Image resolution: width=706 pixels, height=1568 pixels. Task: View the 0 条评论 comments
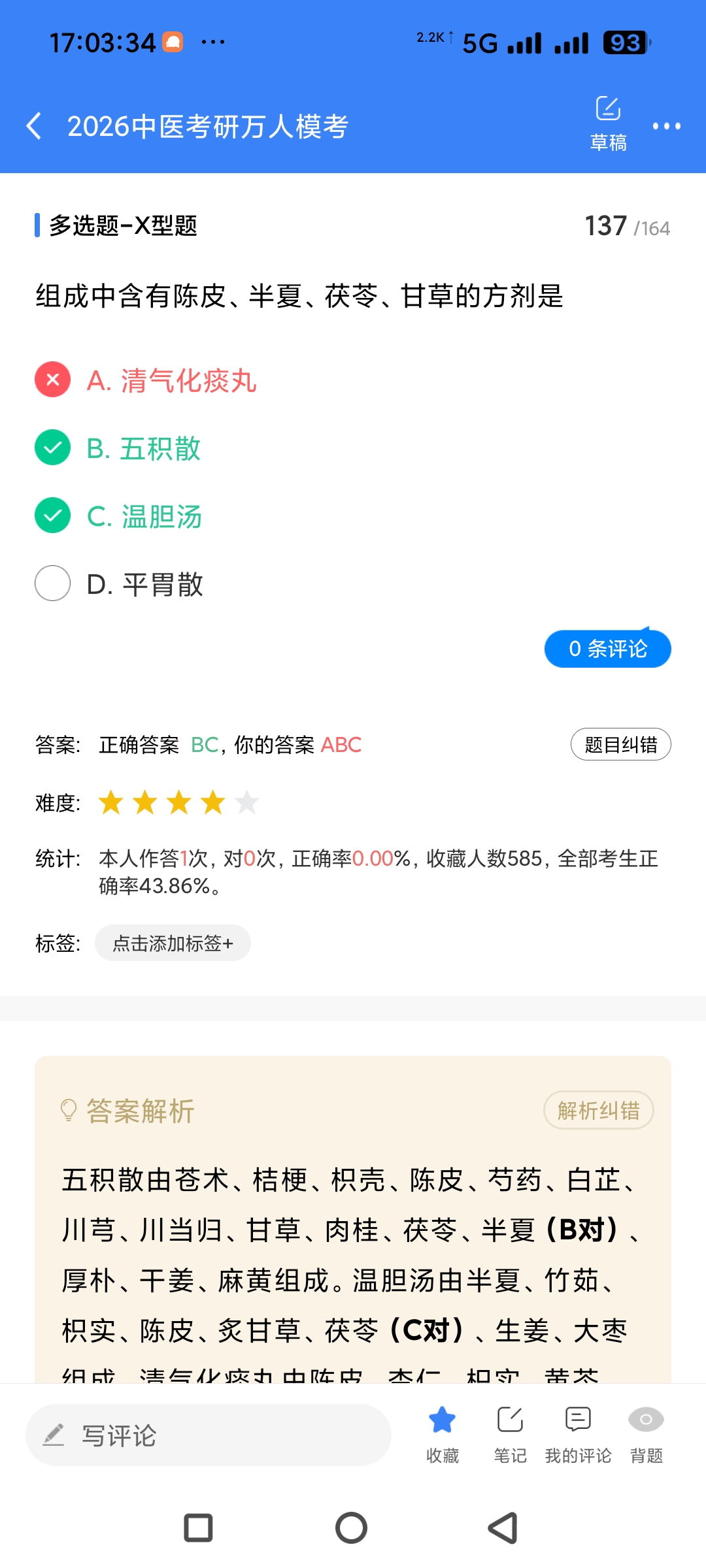point(607,649)
